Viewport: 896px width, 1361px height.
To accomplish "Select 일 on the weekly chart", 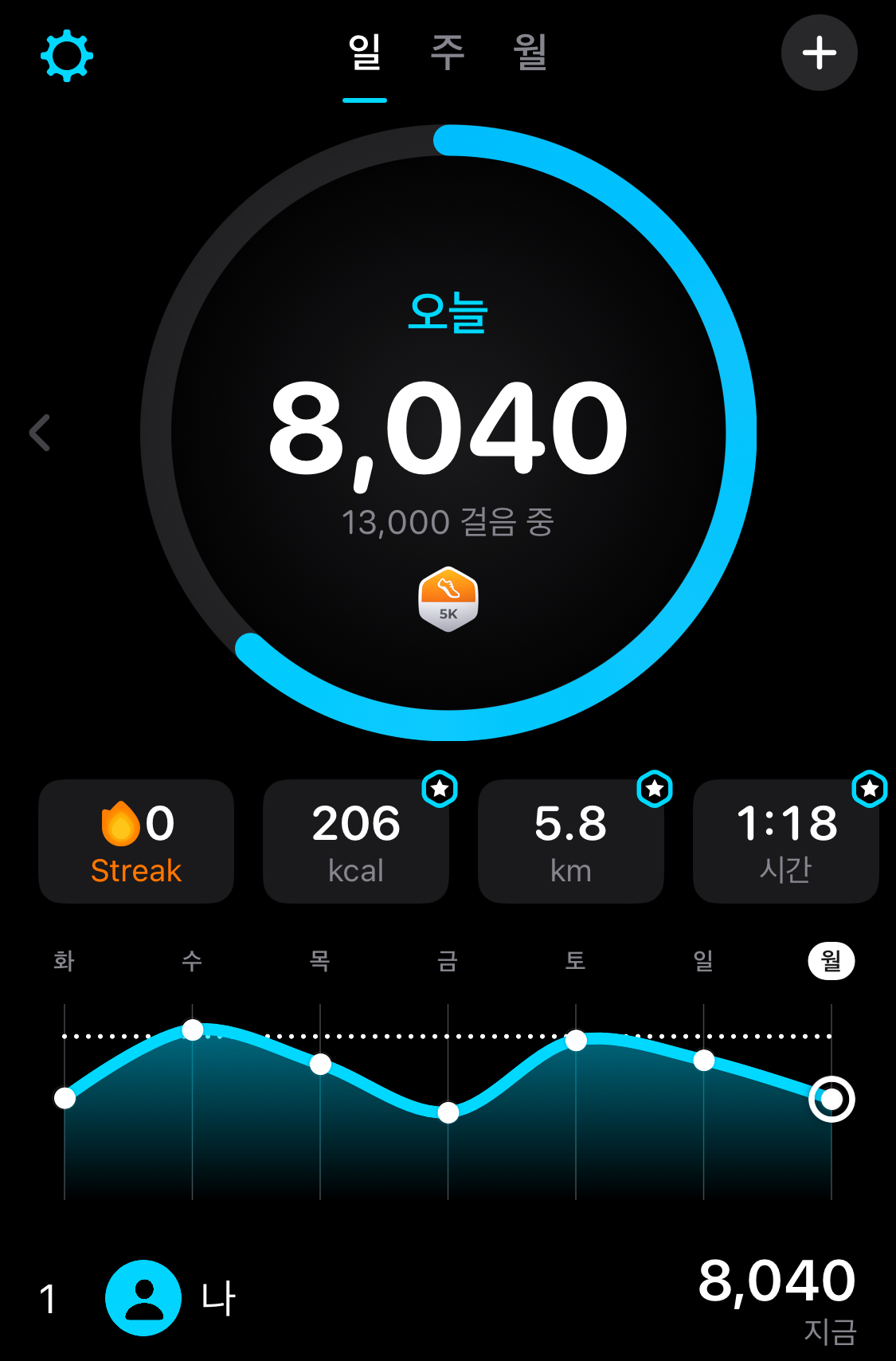I will coord(703,961).
